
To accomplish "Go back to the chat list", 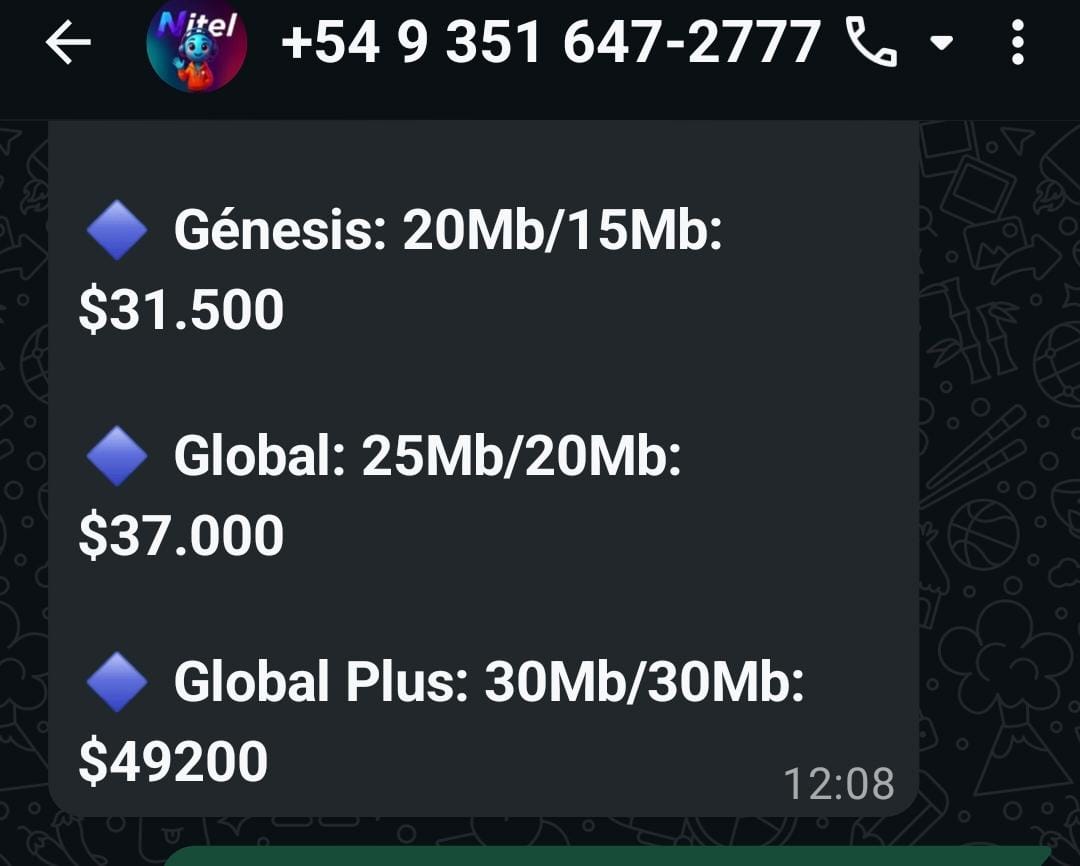I will tap(68, 44).
